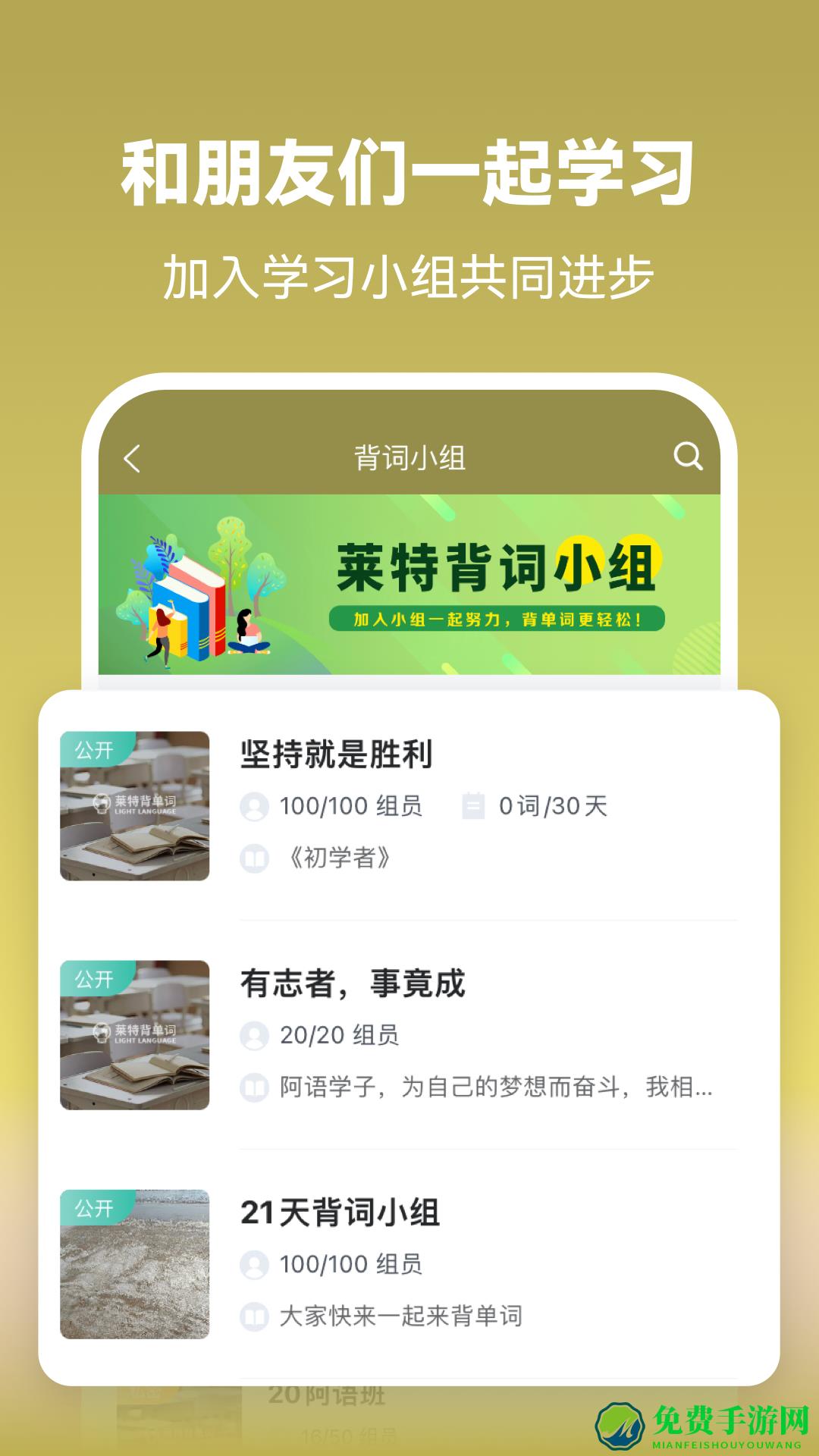Tap the search icon on 背词小组 page
This screenshot has width=819, height=1456.
(687, 456)
